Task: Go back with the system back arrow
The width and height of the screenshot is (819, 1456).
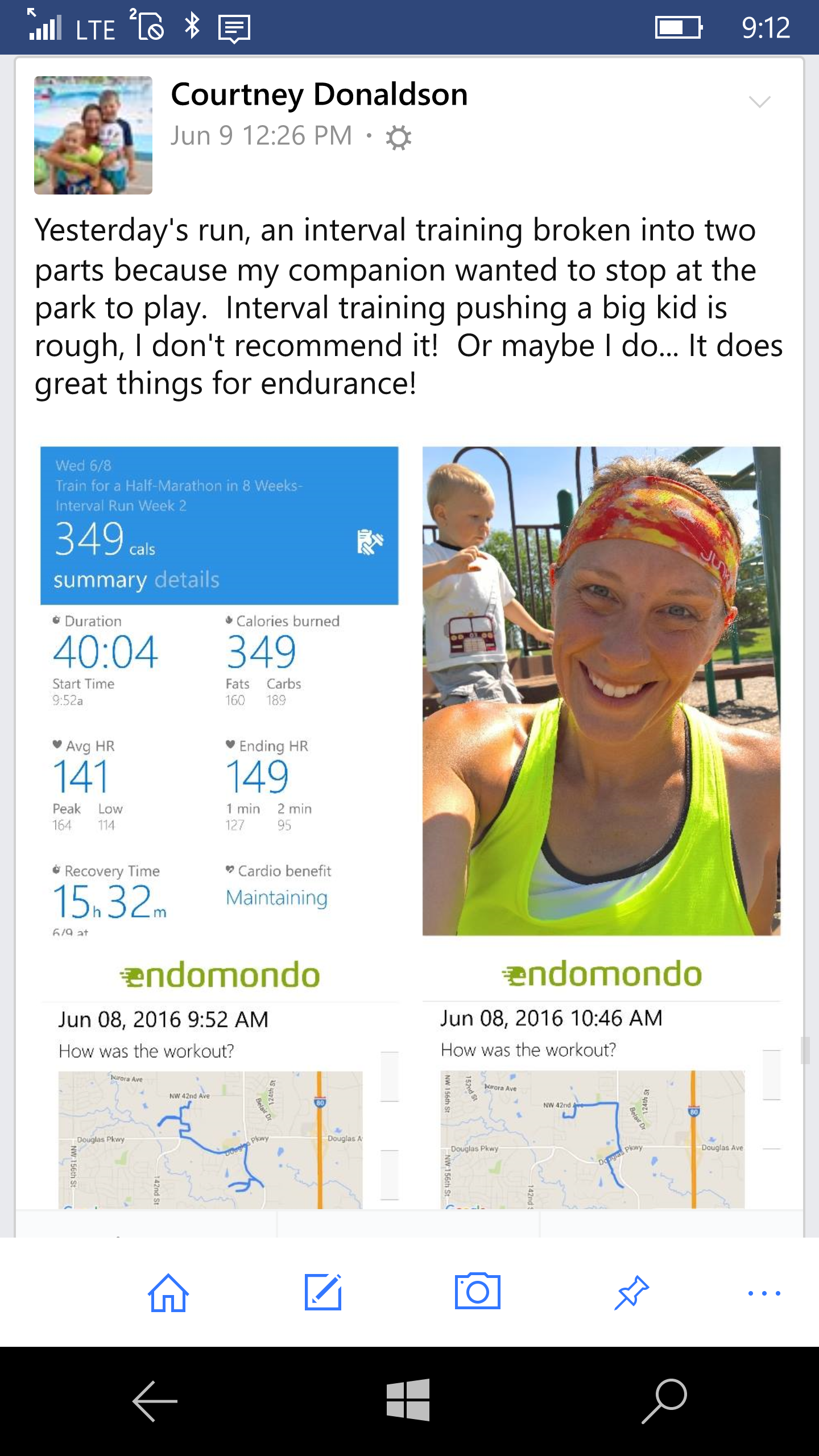Action: click(155, 1401)
